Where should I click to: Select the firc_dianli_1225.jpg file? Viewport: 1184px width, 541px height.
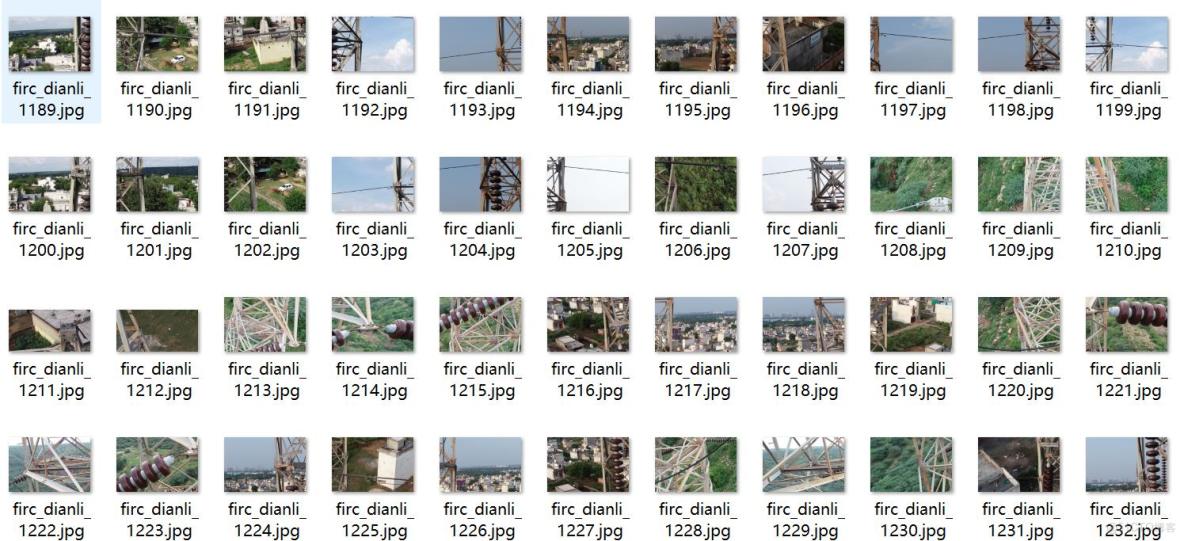[x=373, y=464]
